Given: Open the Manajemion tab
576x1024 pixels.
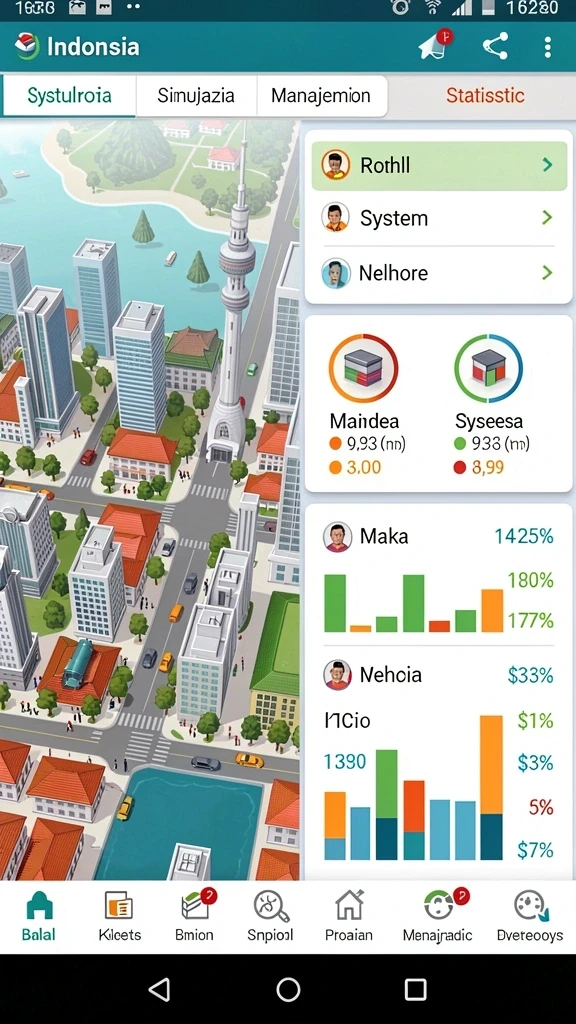Looking at the screenshot, I should (321, 96).
